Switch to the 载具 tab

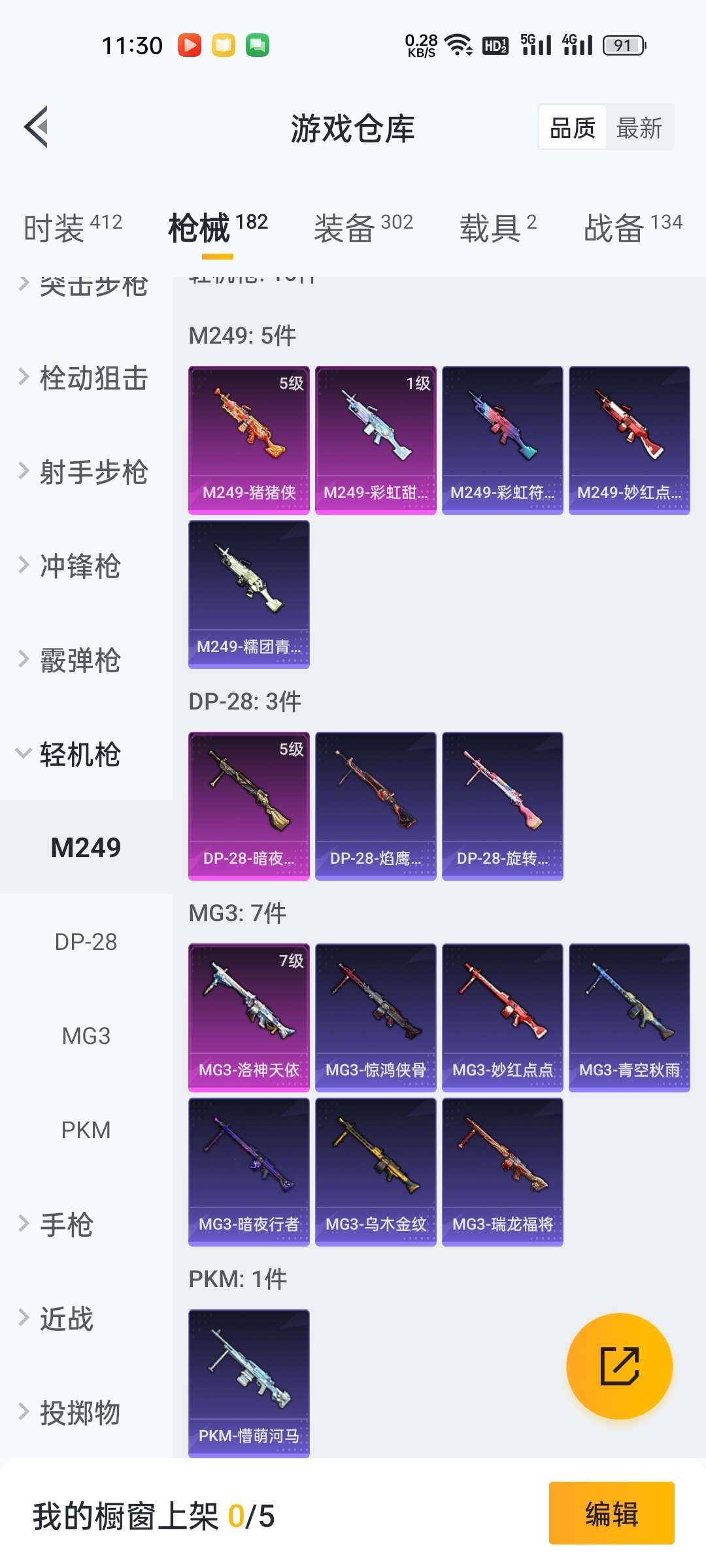coord(497,228)
